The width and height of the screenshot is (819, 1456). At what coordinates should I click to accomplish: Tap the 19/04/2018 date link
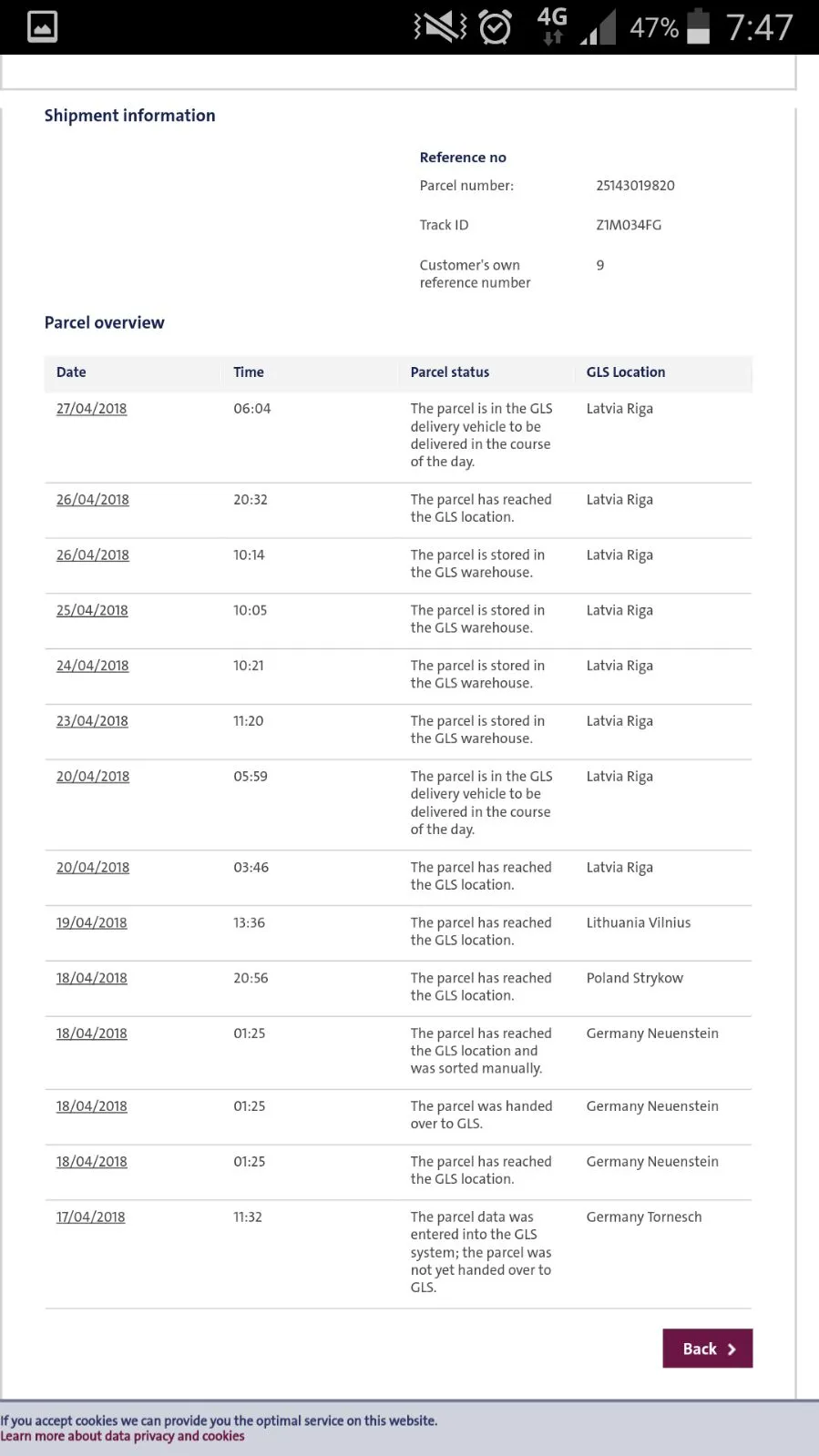[x=91, y=922]
